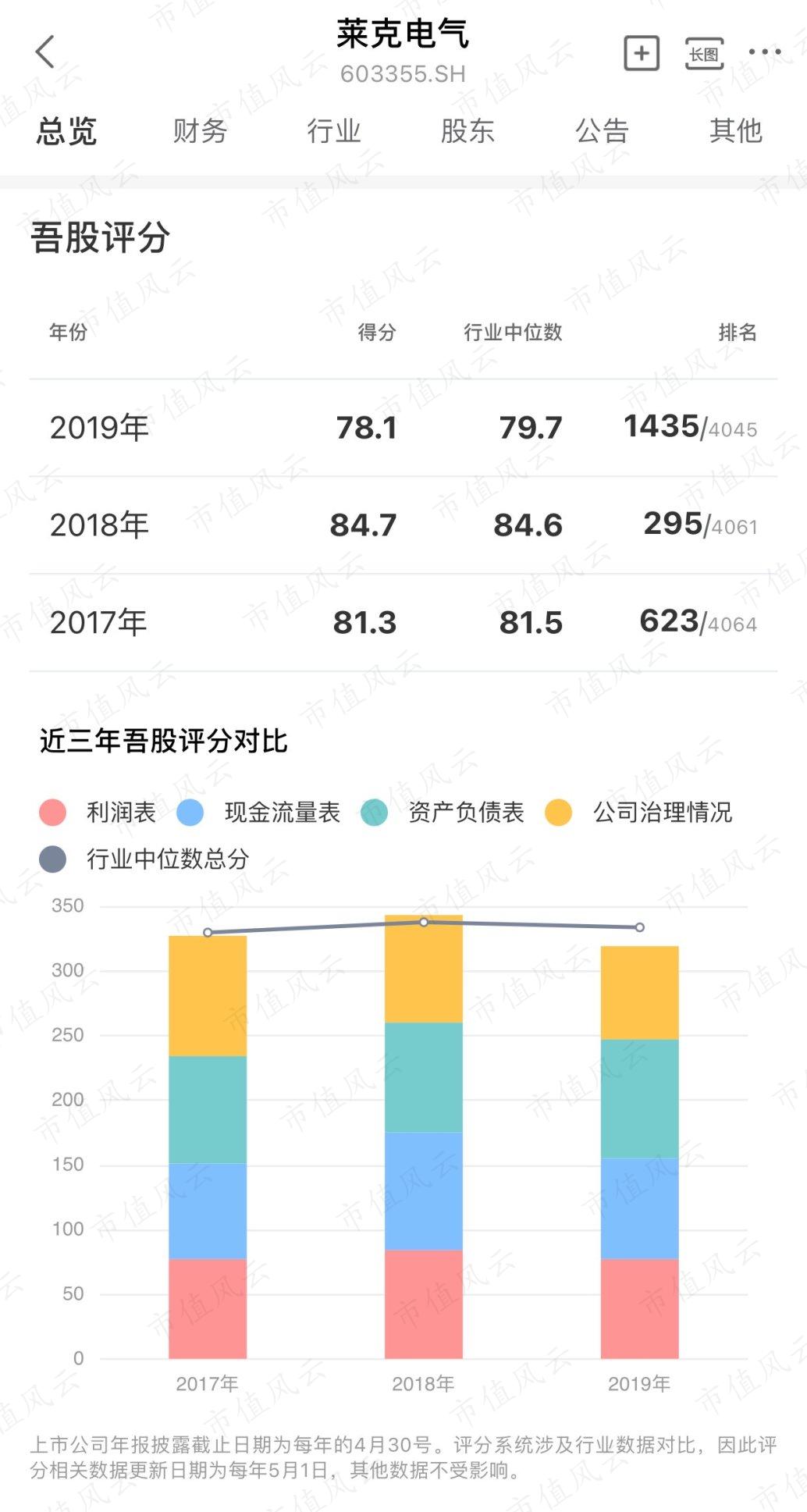Go back with the top-left arrow

coord(45,52)
